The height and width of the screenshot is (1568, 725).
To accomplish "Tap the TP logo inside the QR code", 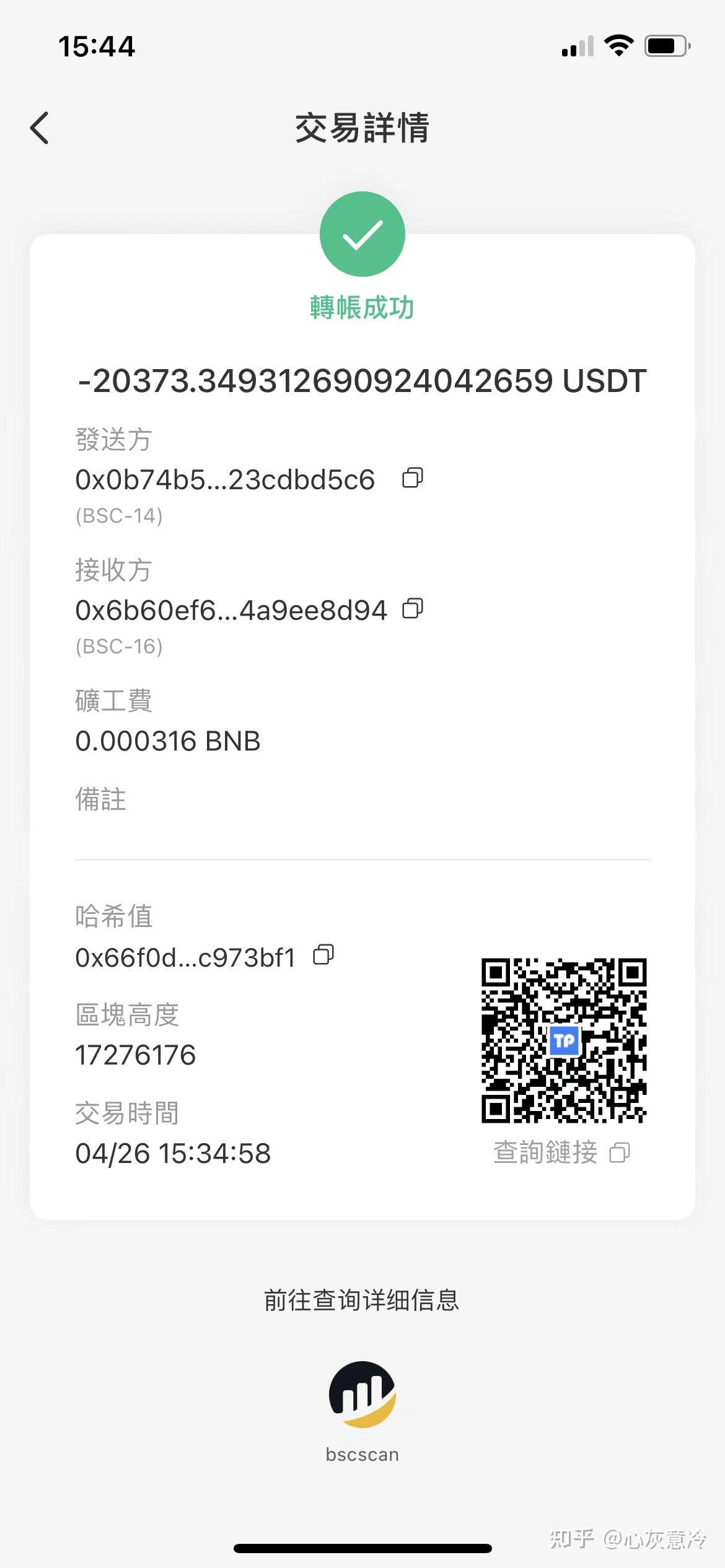I will [x=565, y=1042].
